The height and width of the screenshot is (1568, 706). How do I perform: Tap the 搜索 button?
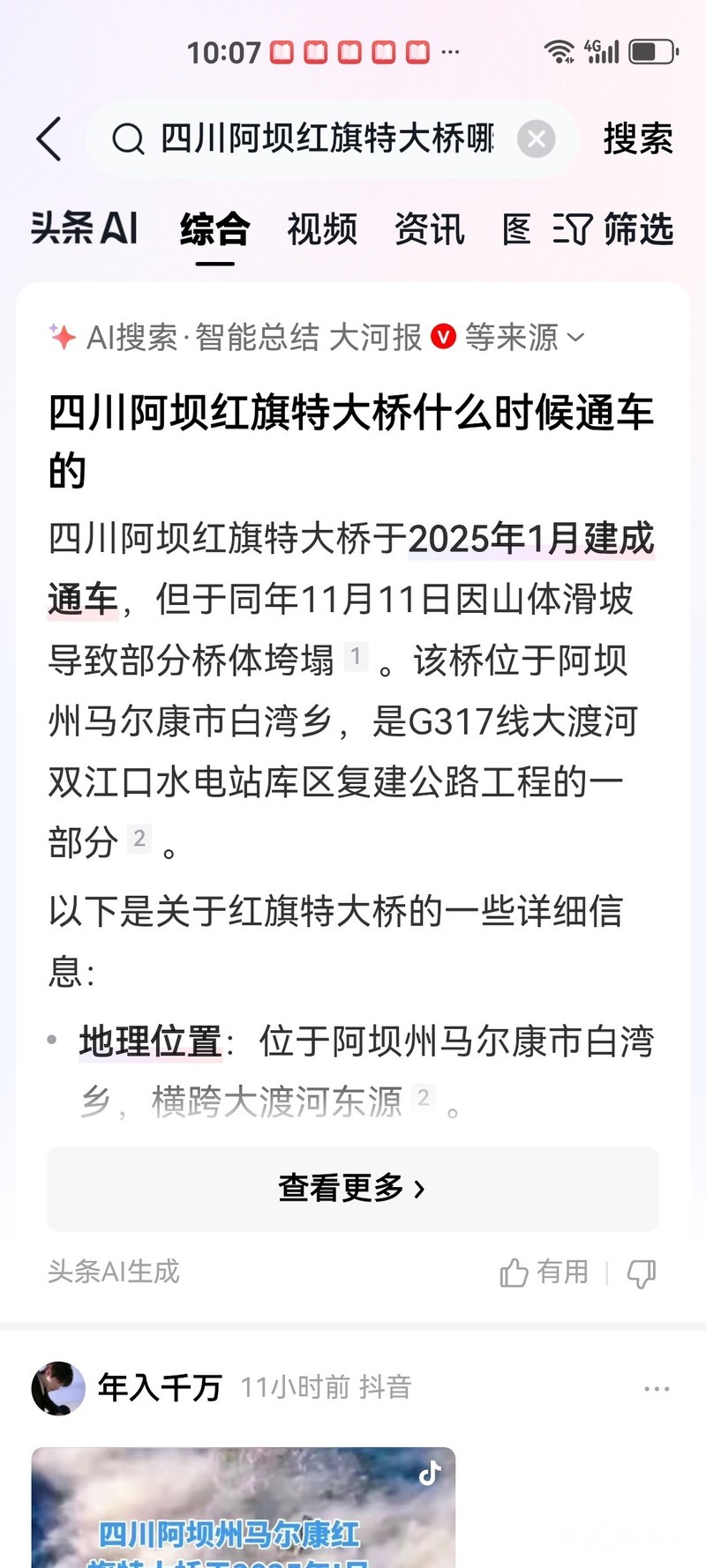point(638,139)
